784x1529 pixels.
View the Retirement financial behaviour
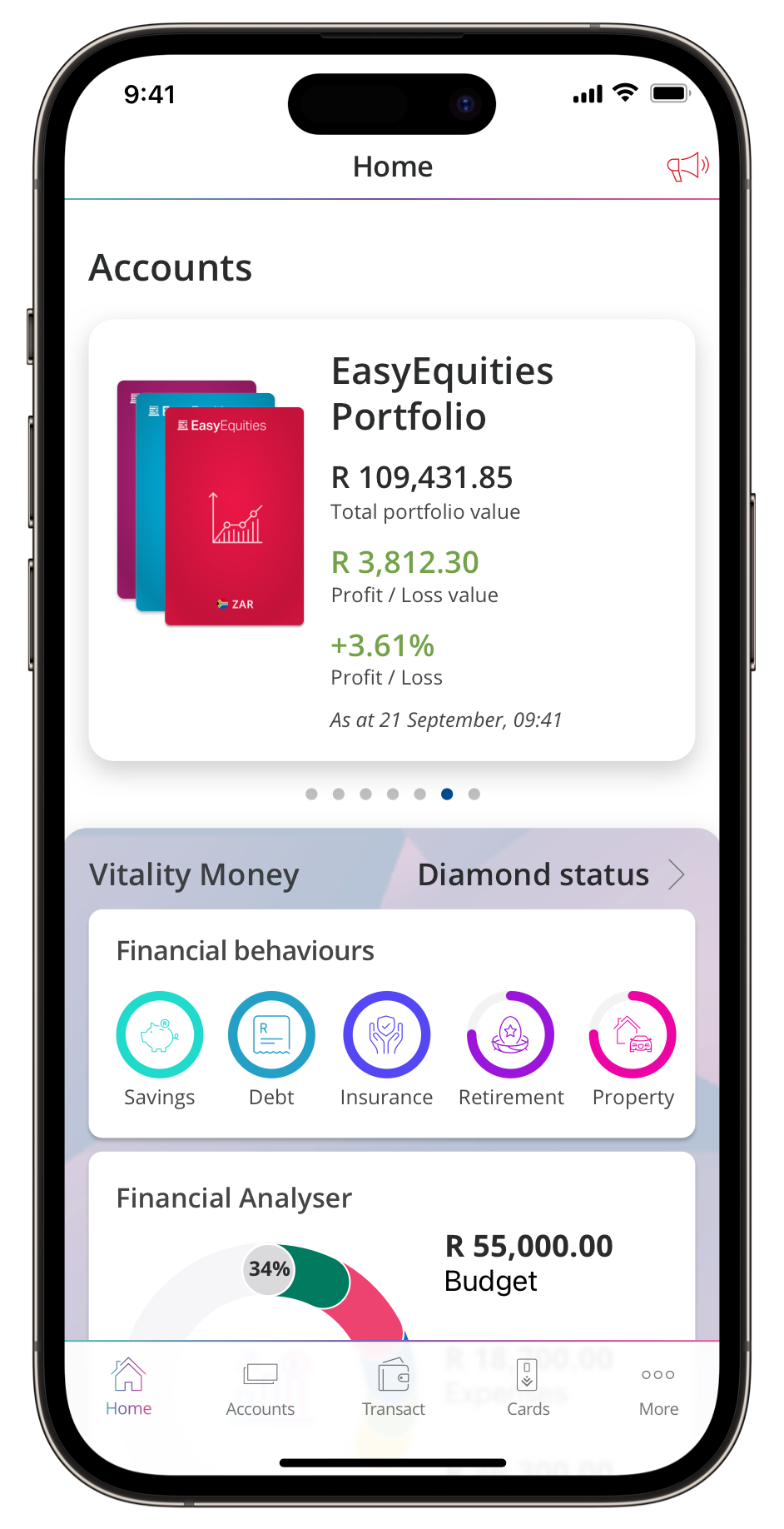pyautogui.click(x=511, y=1049)
